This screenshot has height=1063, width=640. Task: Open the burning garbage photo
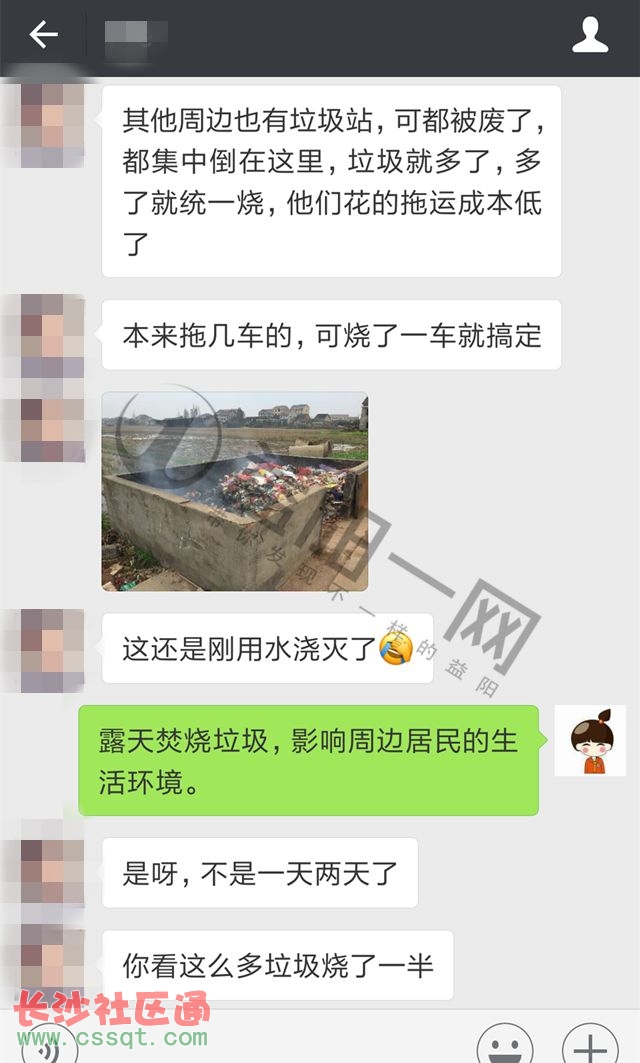coord(235,491)
